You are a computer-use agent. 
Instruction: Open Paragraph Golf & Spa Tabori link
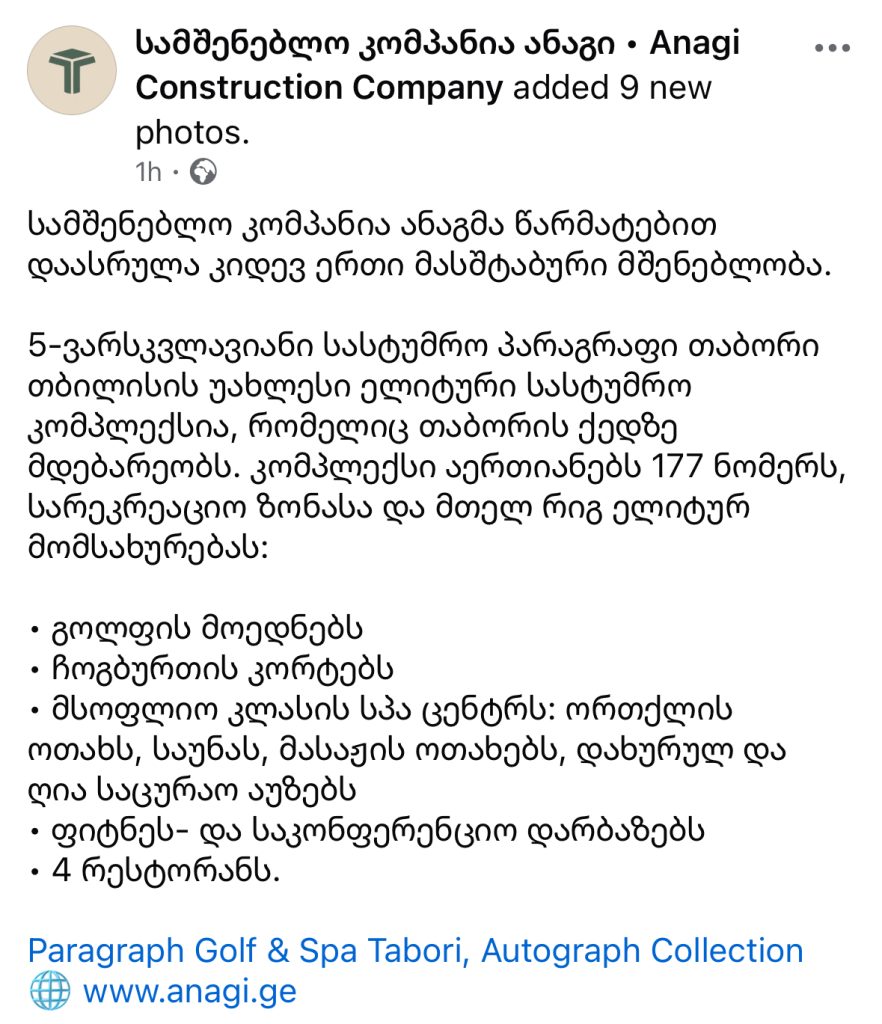[x=415, y=950]
